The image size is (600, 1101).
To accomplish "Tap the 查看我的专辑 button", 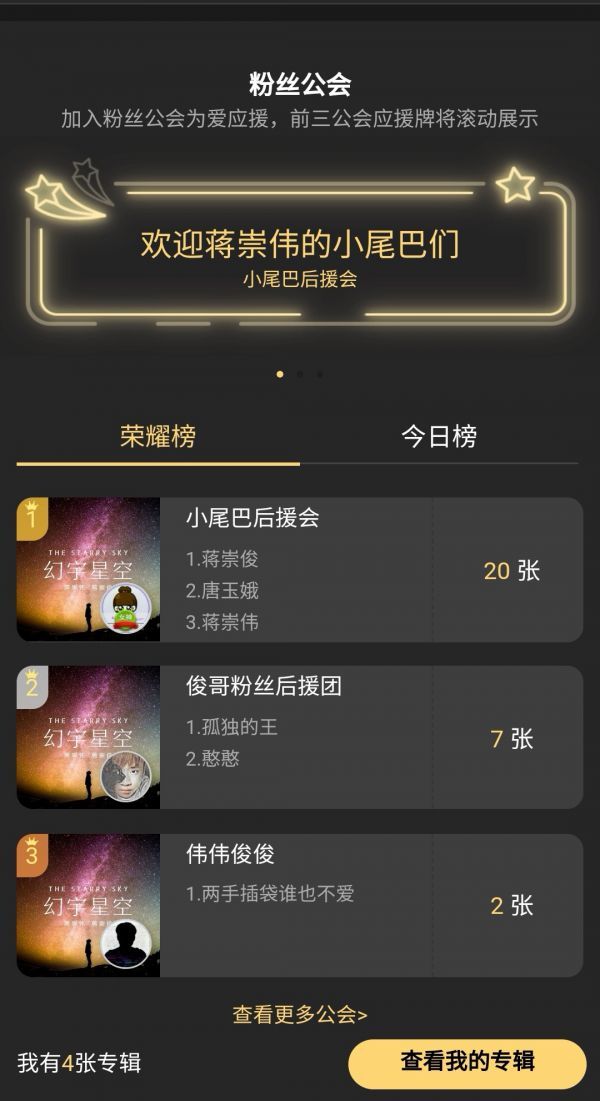I will click(x=467, y=1062).
